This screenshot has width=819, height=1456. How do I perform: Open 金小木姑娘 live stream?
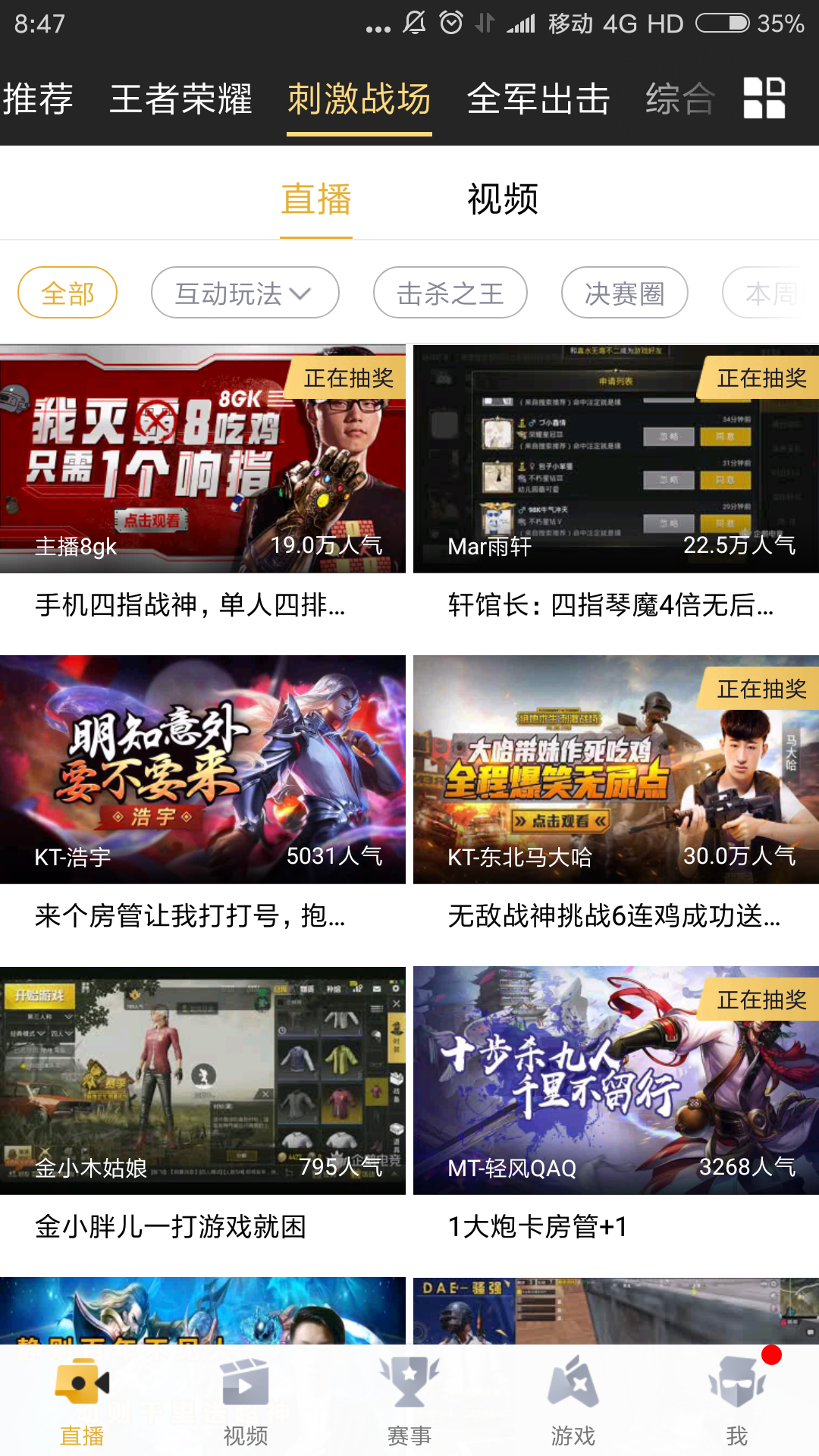point(202,1081)
